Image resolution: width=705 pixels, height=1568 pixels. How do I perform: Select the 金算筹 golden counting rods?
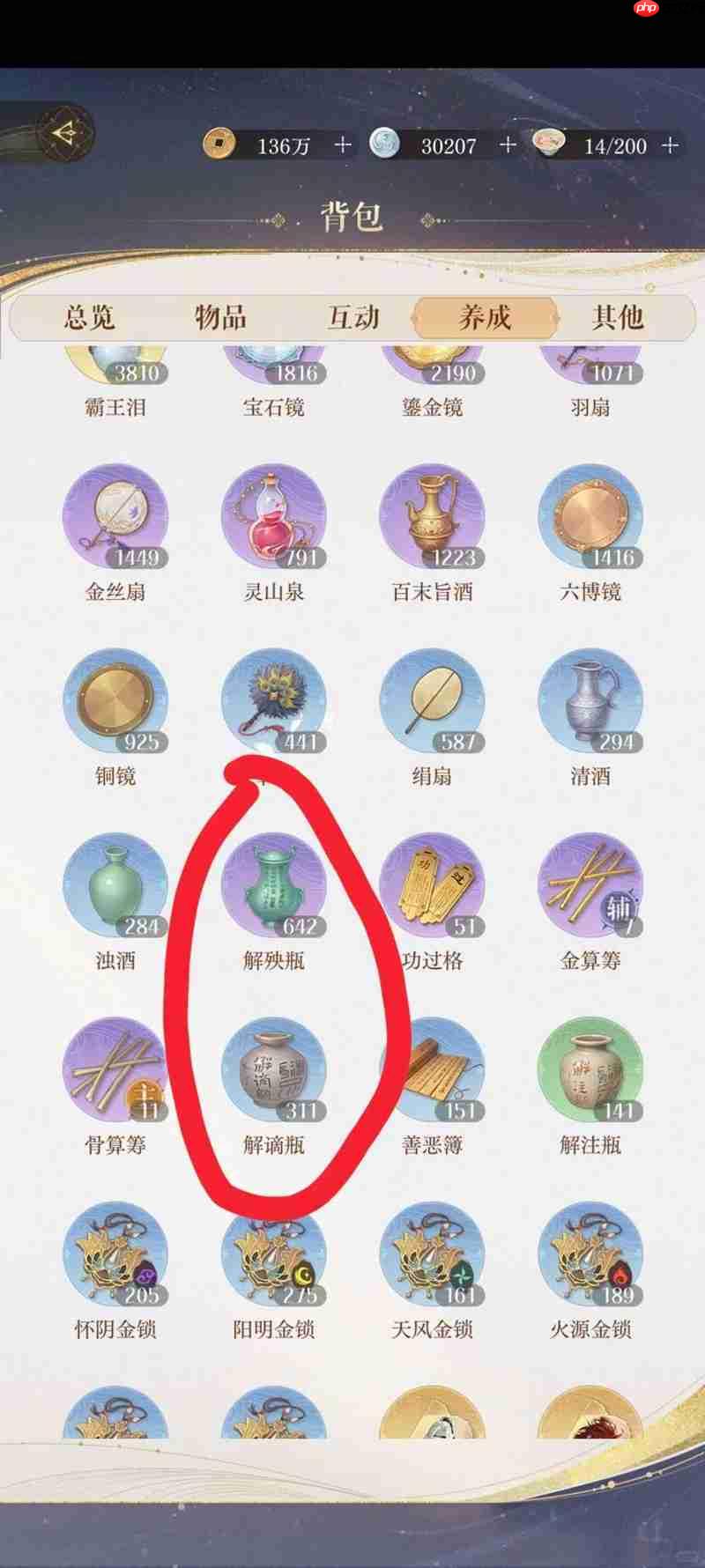click(591, 888)
